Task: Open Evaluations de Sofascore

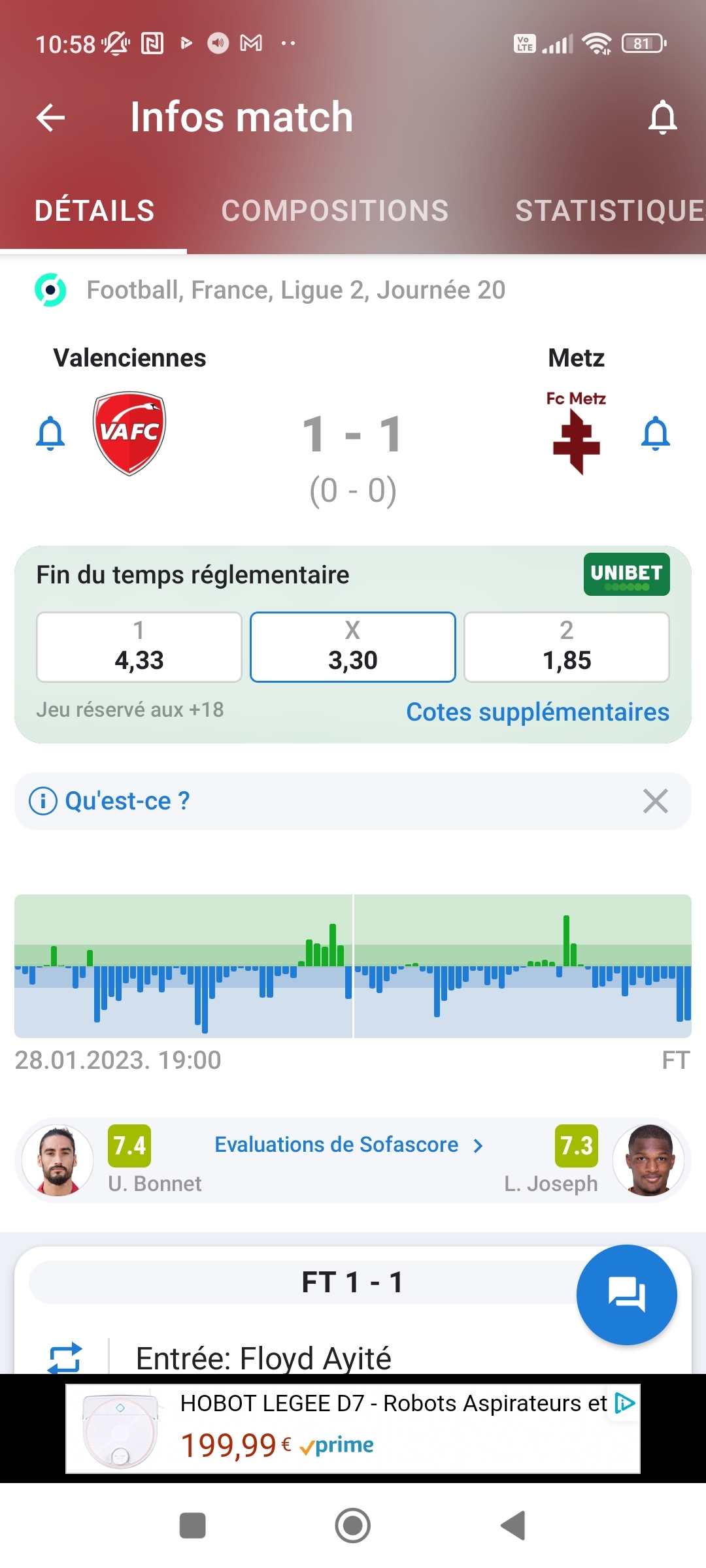Action: coord(348,1145)
